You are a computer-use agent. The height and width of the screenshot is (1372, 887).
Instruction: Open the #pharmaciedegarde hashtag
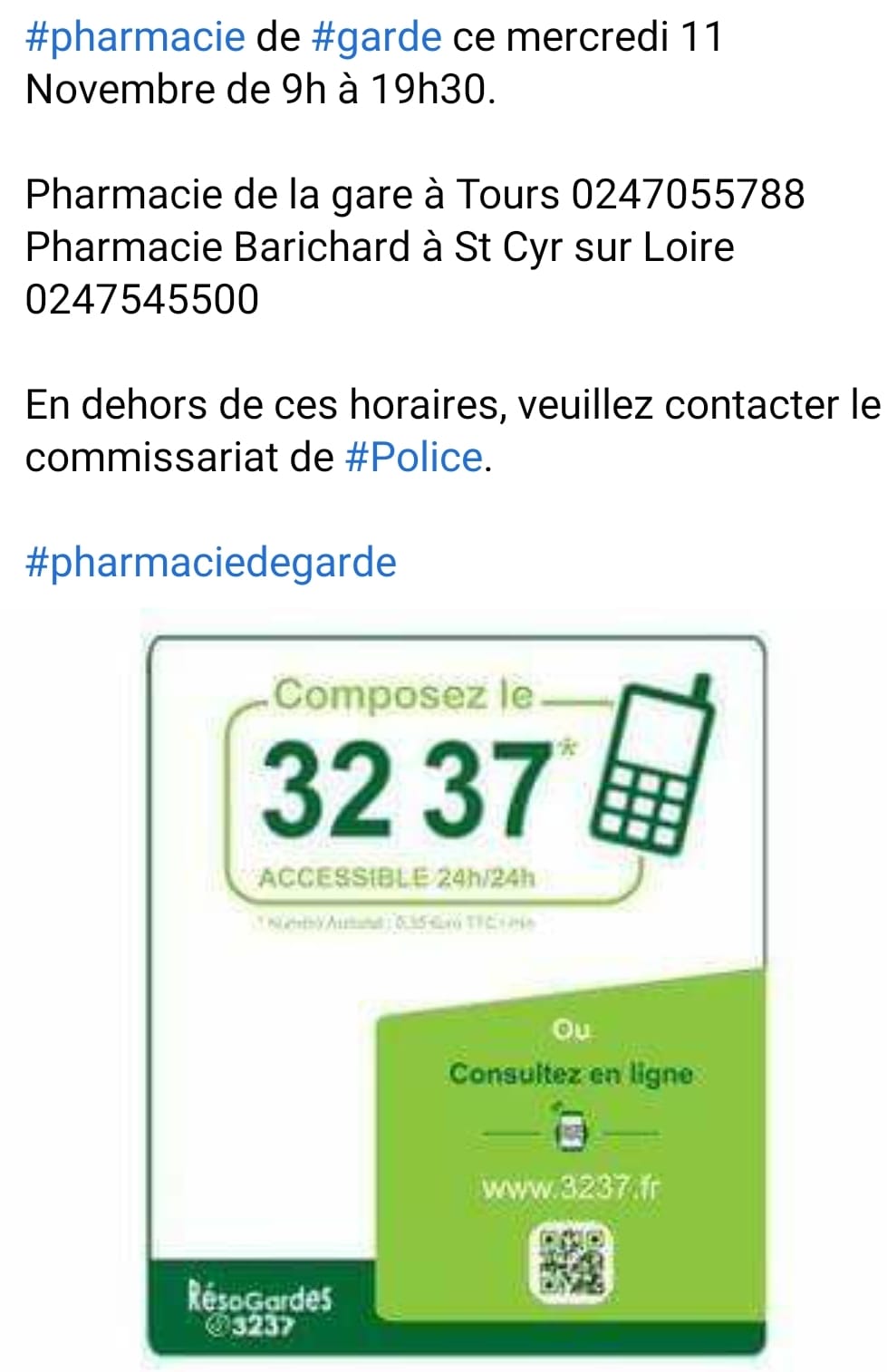tap(211, 563)
